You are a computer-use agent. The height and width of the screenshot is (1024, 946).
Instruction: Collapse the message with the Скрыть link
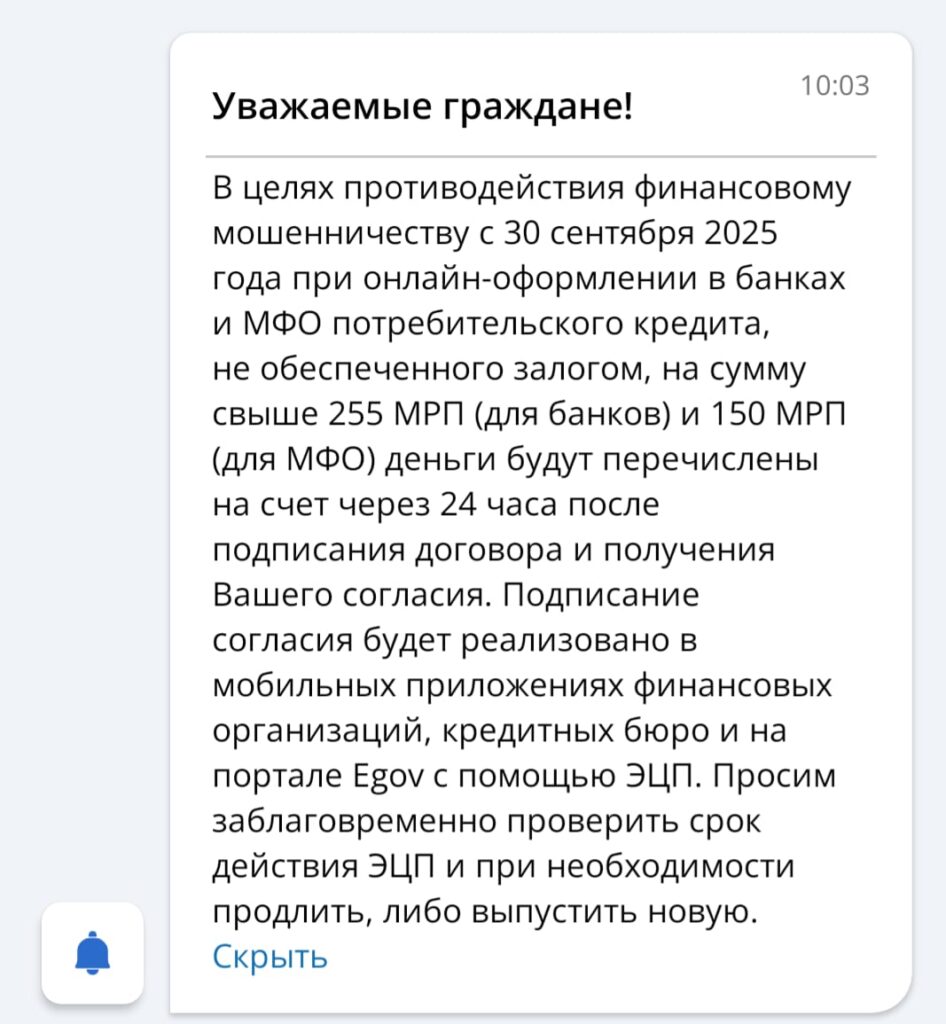(x=270, y=956)
